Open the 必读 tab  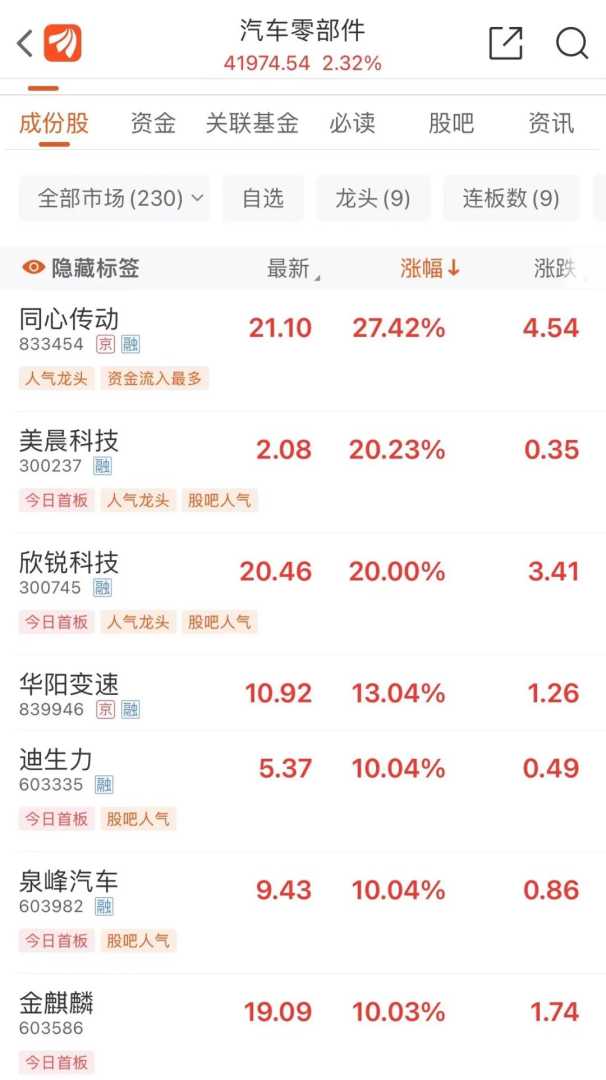tap(352, 124)
